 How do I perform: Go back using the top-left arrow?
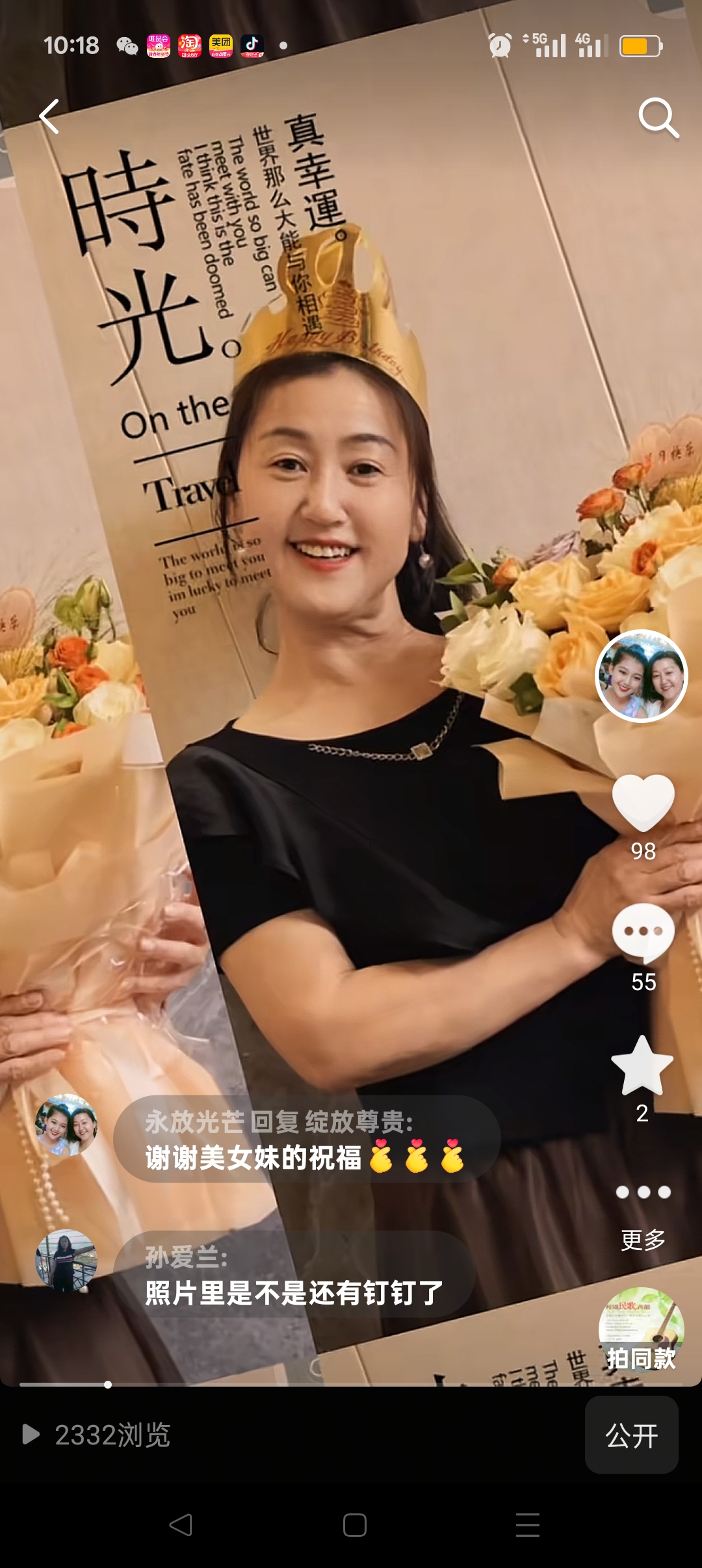tap(50, 117)
